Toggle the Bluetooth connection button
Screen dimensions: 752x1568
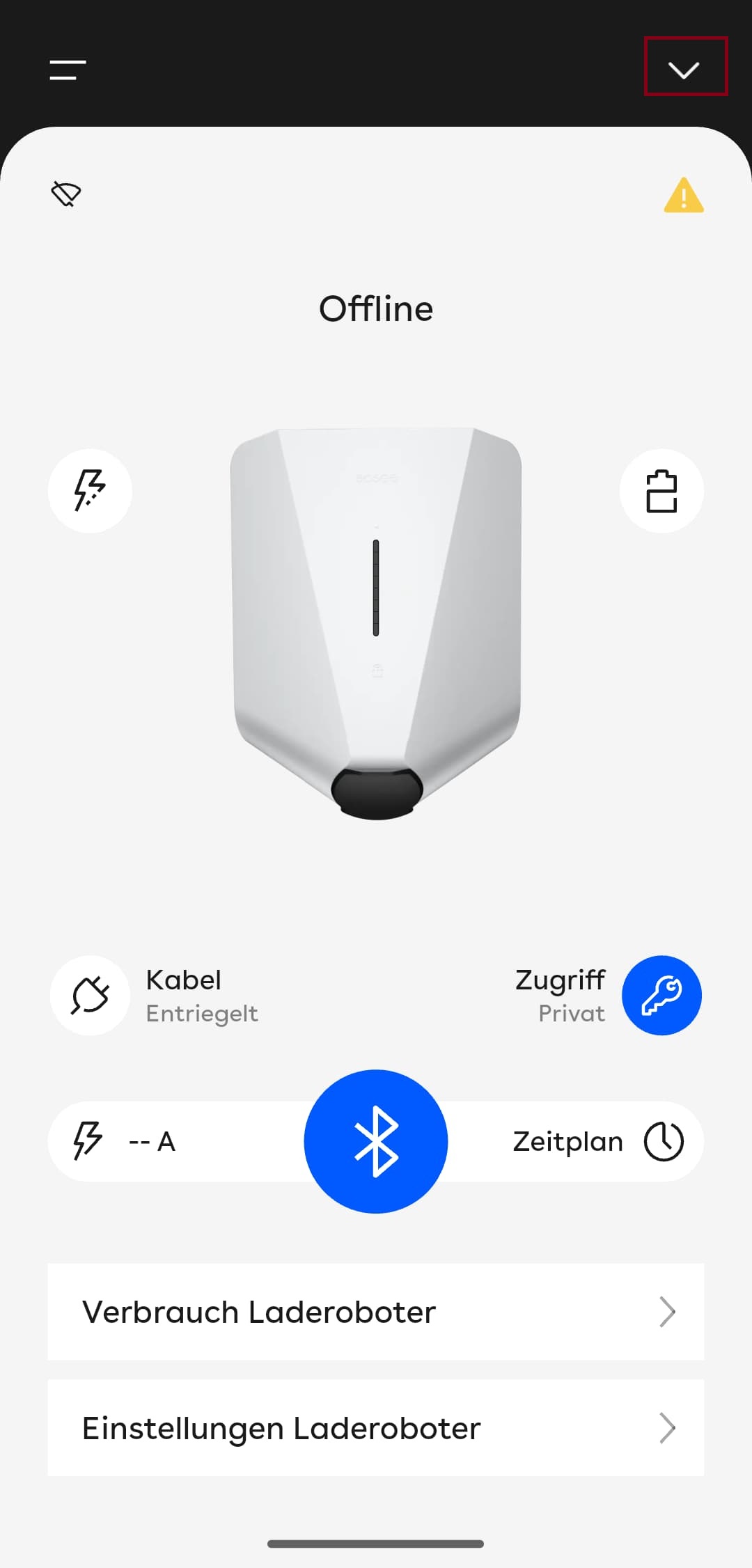pos(375,1140)
